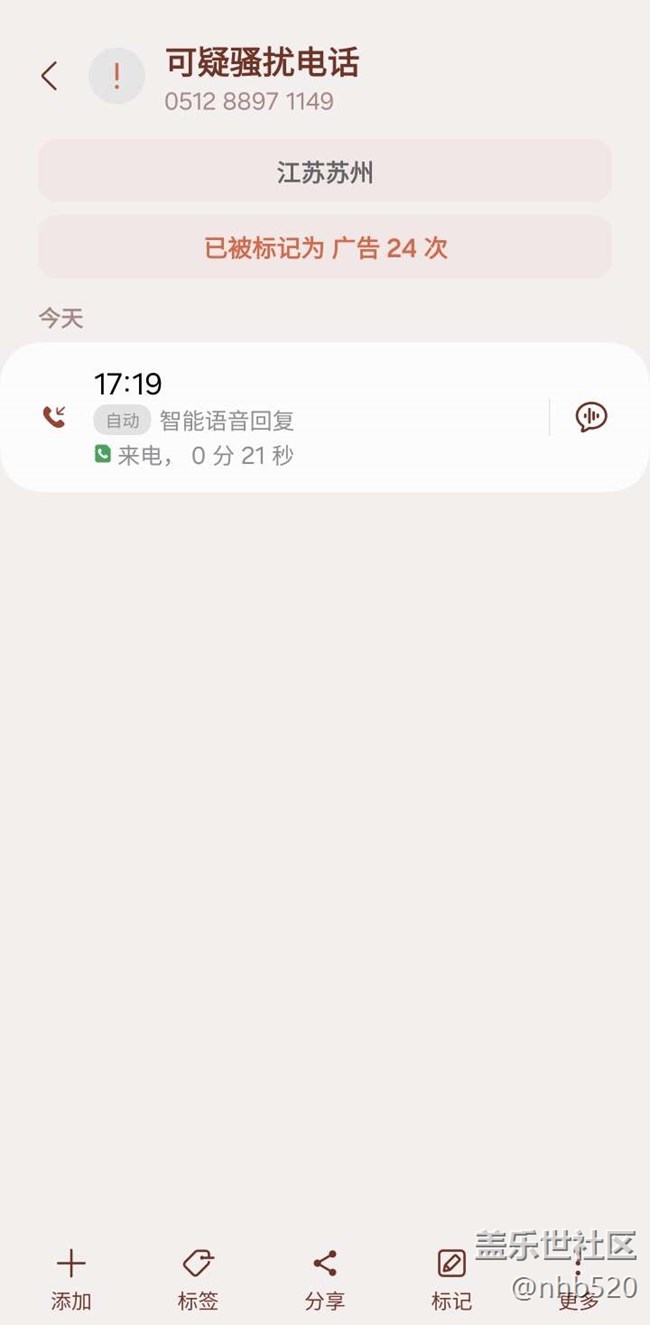Open 更多 options menu

[x=578, y=1280]
